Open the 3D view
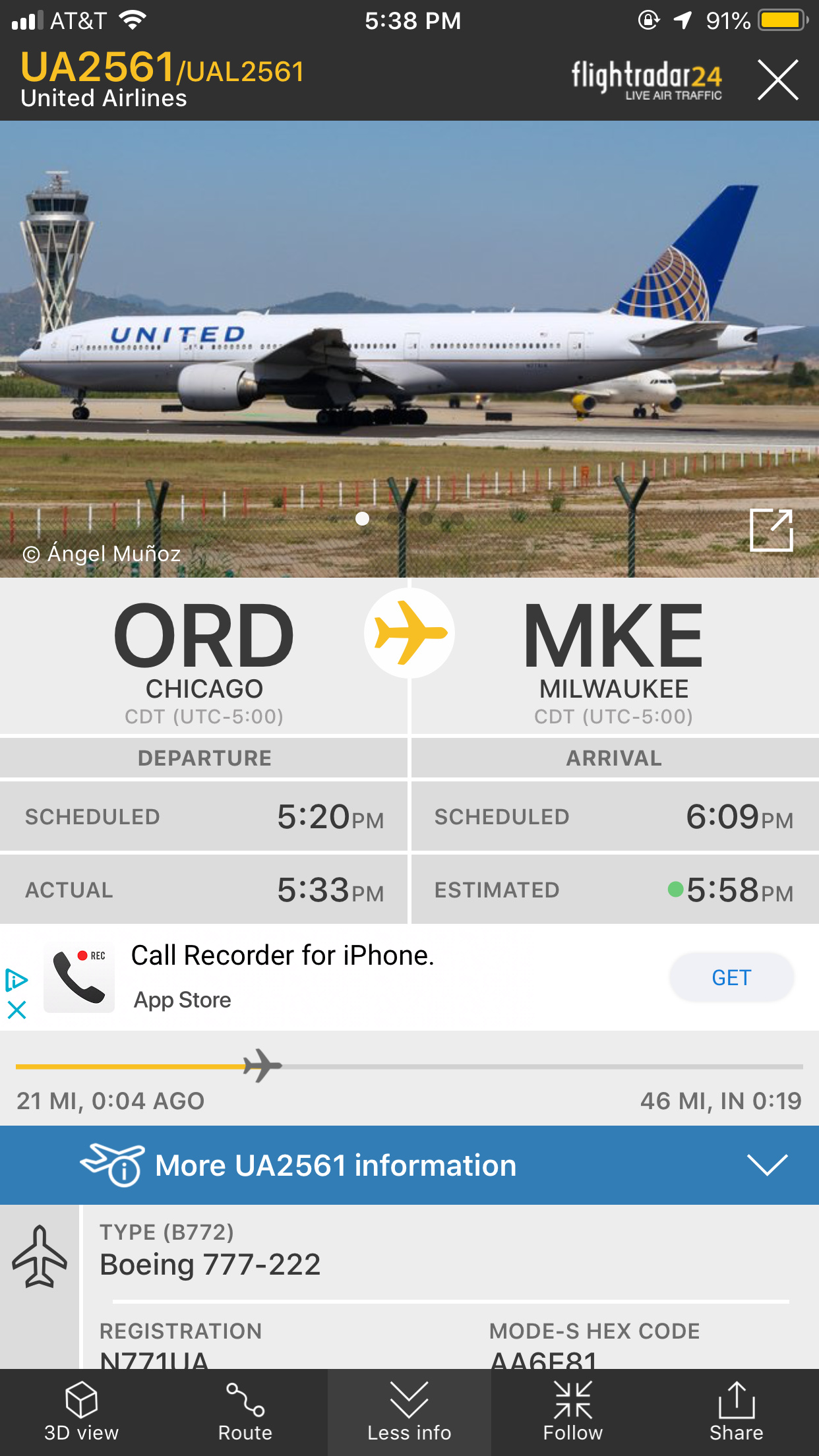819x1456 pixels. click(x=81, y=1412)
